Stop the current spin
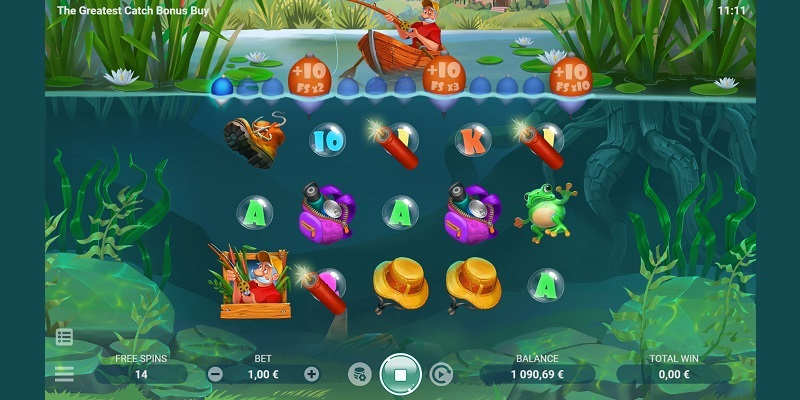Image resolution: width=800 pixels, height=400 pixels. click(x=399, y=374)
